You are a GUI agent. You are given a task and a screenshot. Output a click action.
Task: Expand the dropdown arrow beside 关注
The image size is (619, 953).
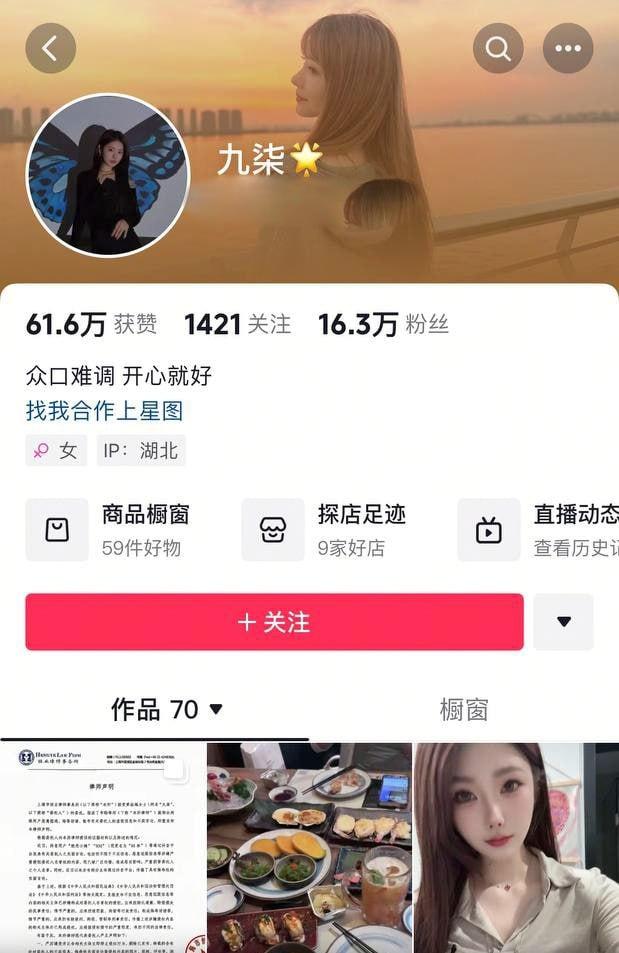click(x=563, y=622)
